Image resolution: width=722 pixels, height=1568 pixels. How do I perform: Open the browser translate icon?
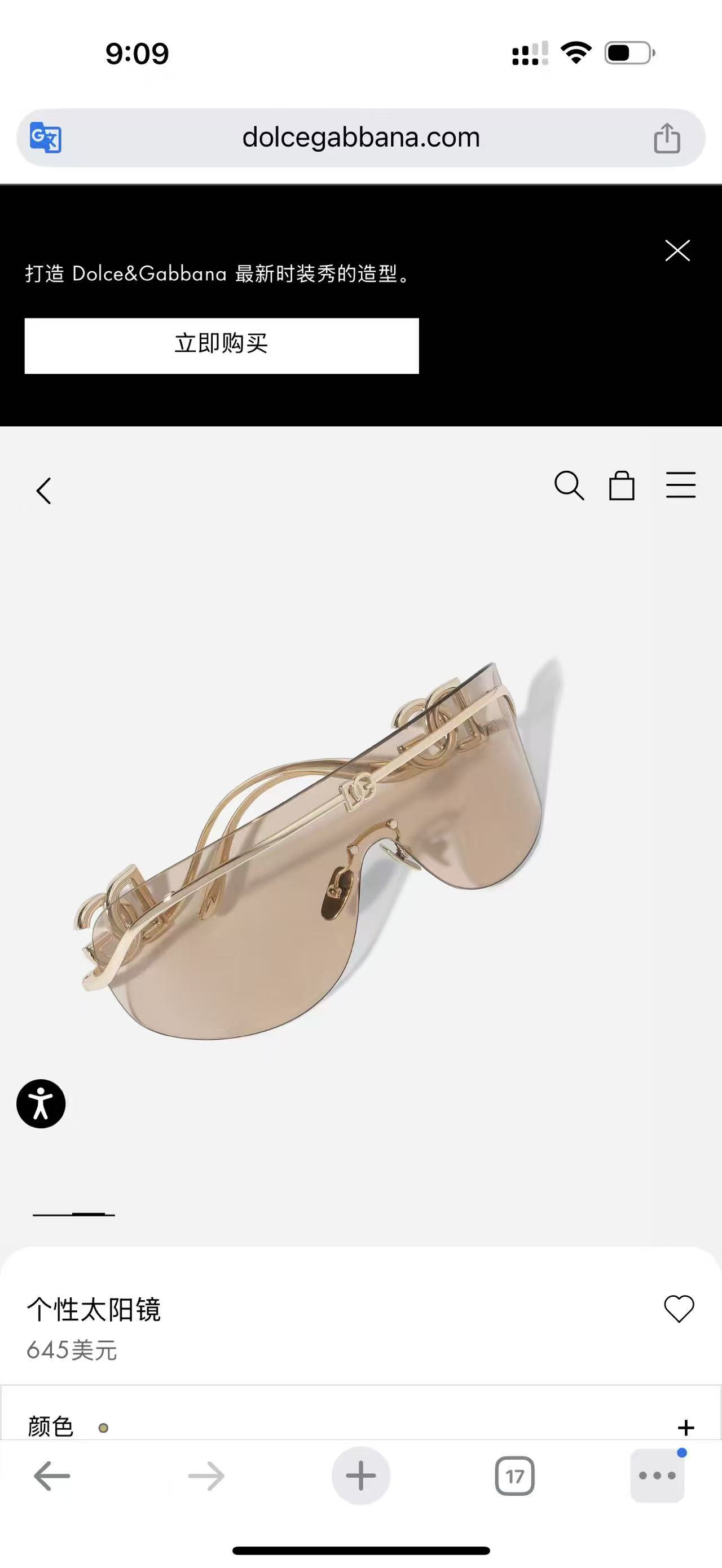pyautogui.click(x=46, y=138)
